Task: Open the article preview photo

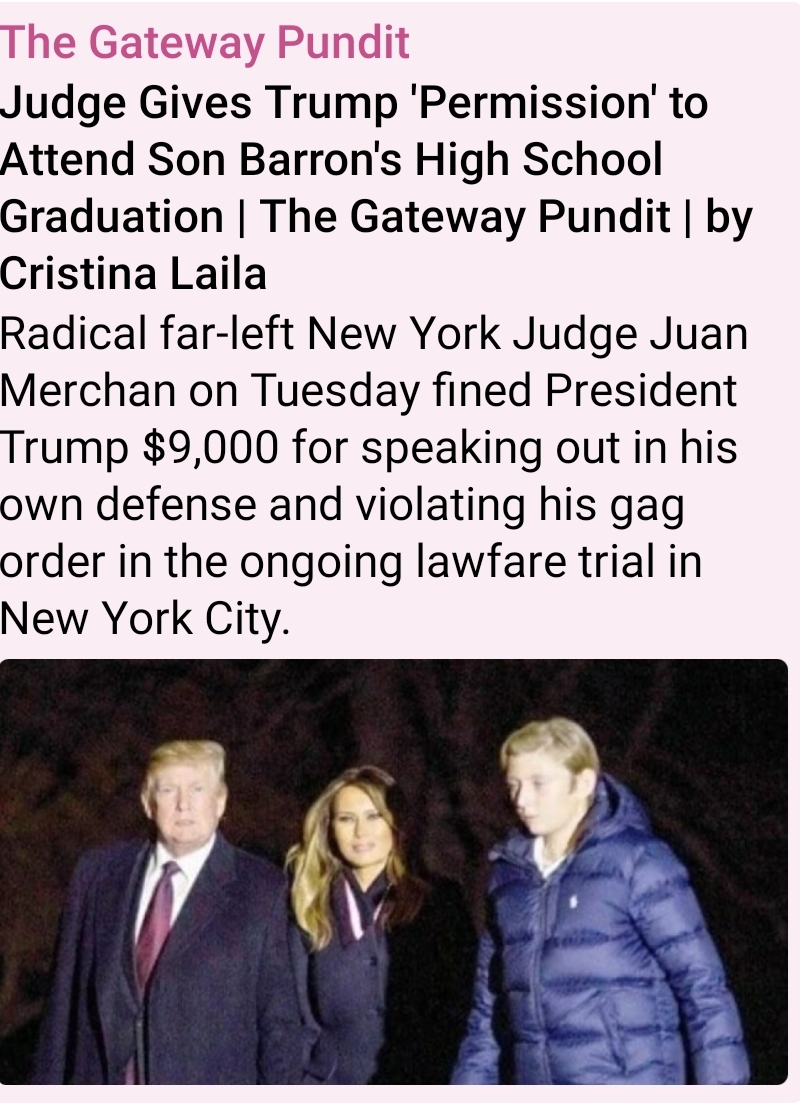Action: [394, 871]
